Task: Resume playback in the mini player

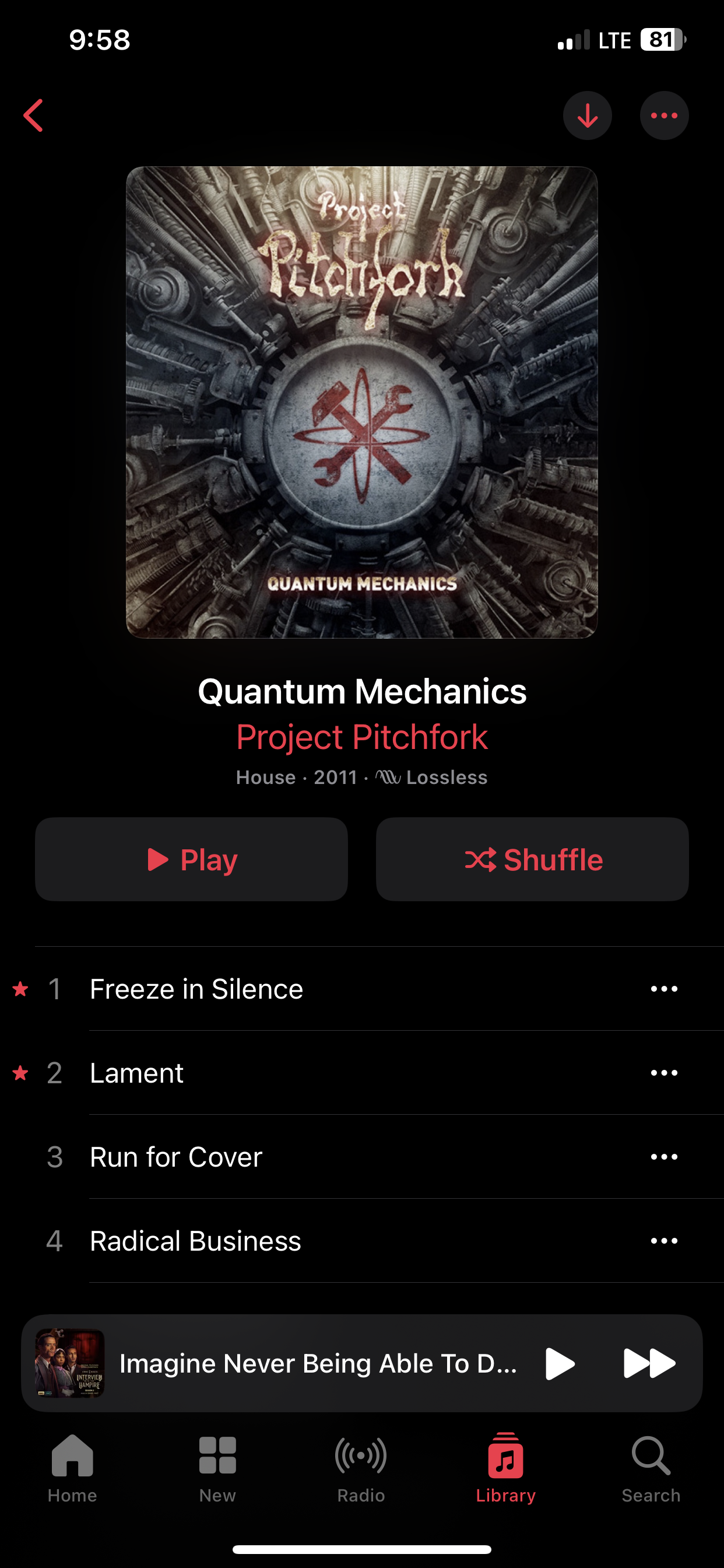Action: 560,1363
